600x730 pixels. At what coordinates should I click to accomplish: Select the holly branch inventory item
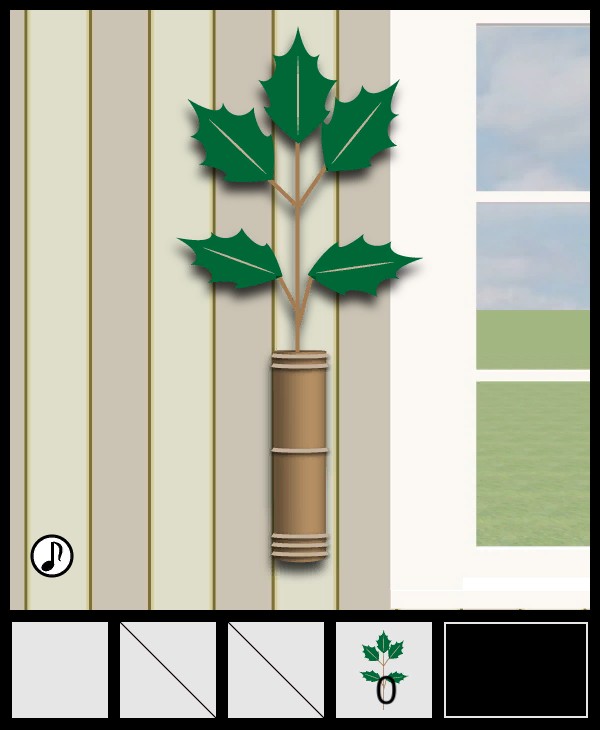383,669
